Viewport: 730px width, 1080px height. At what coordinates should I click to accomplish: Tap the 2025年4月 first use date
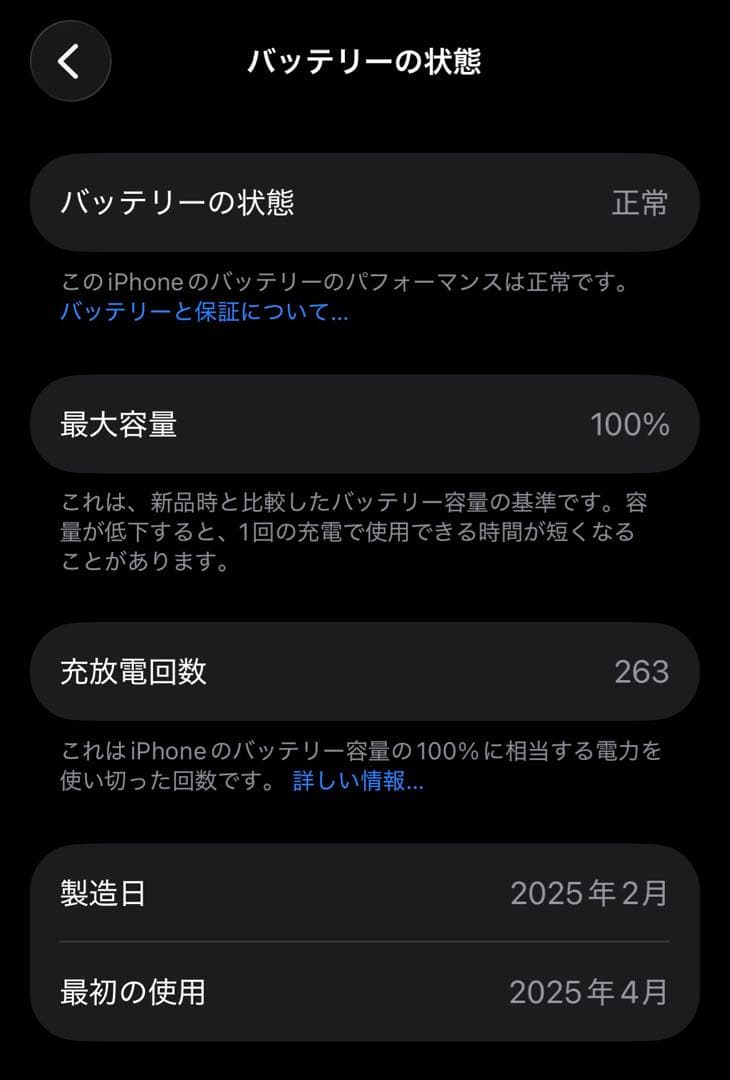point(590,994)
